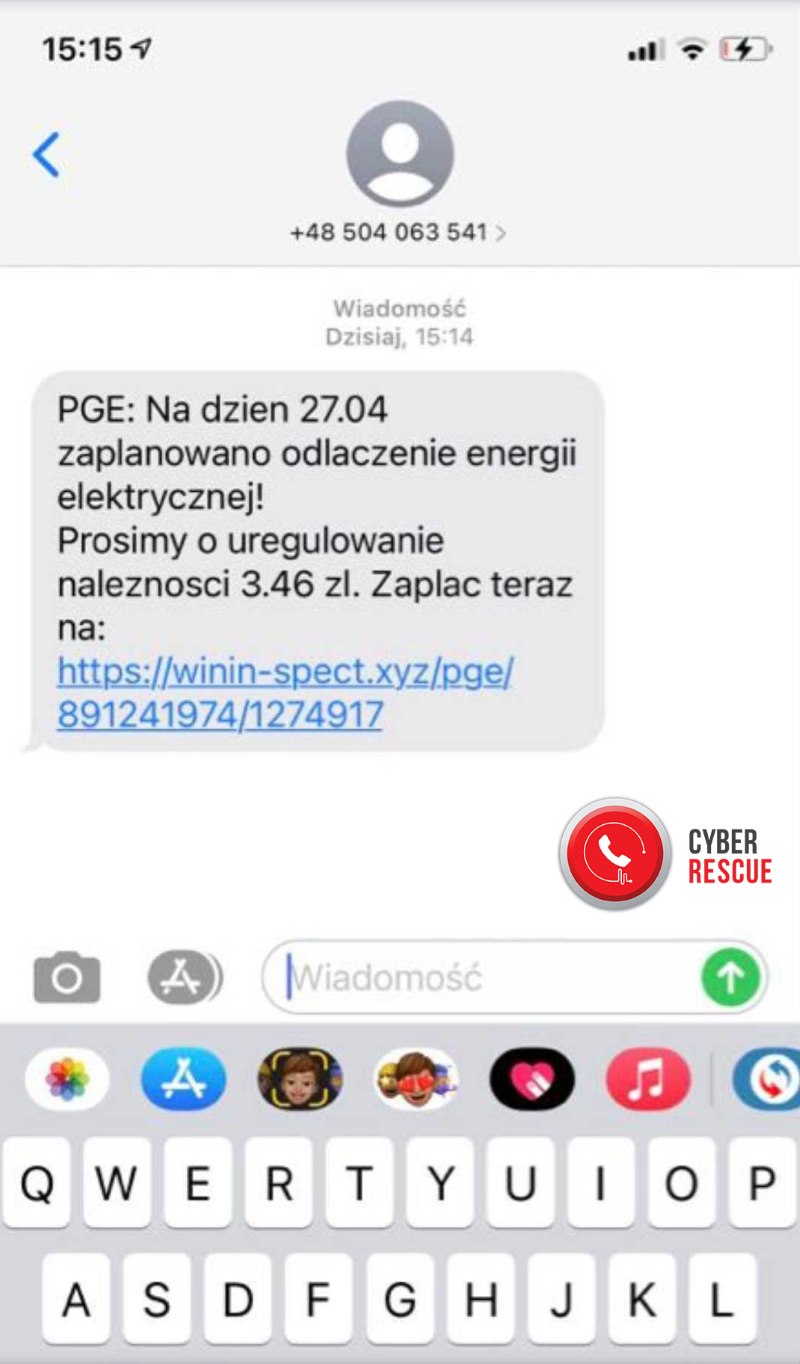
Task: Open contact details for +48 504 063 541
Action: click(398, 232)
